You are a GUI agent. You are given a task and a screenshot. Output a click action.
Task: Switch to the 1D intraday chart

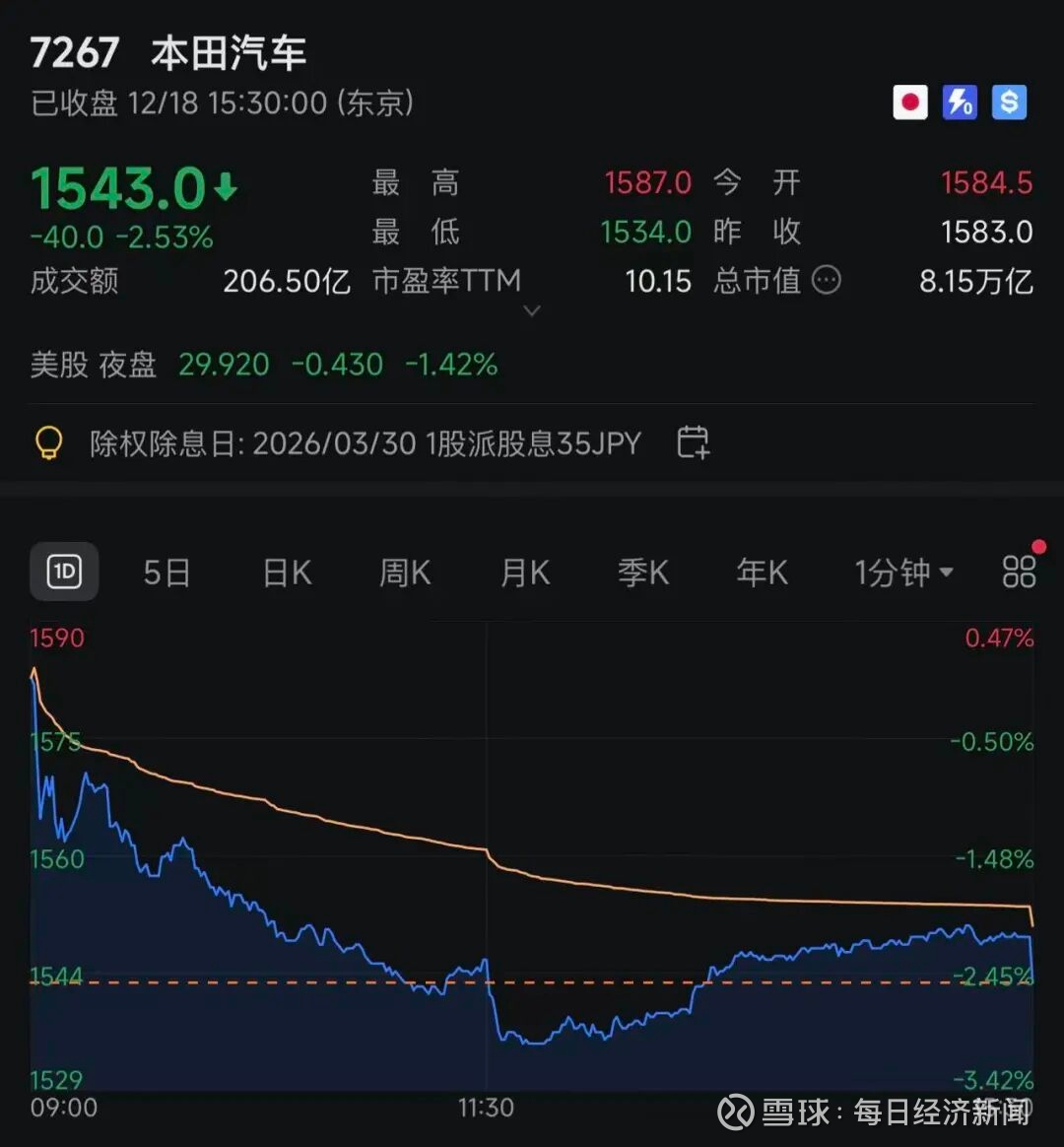pyautogui.click(x=64, y=572)
